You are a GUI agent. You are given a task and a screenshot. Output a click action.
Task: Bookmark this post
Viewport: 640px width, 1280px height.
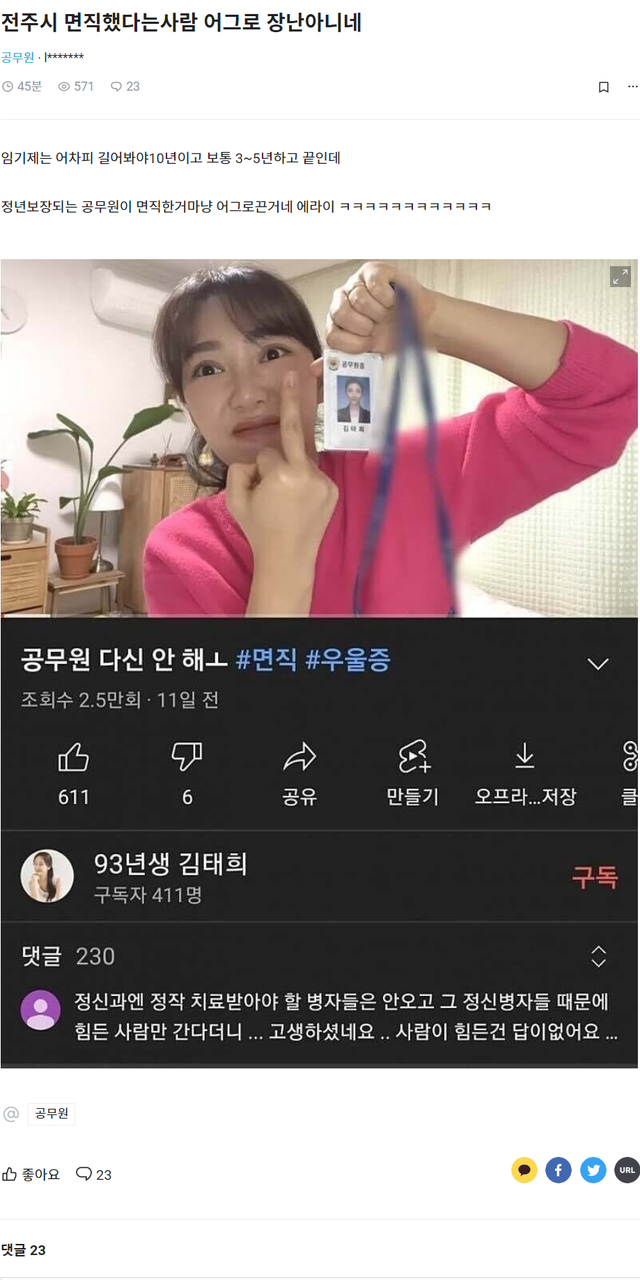[603, 87]
